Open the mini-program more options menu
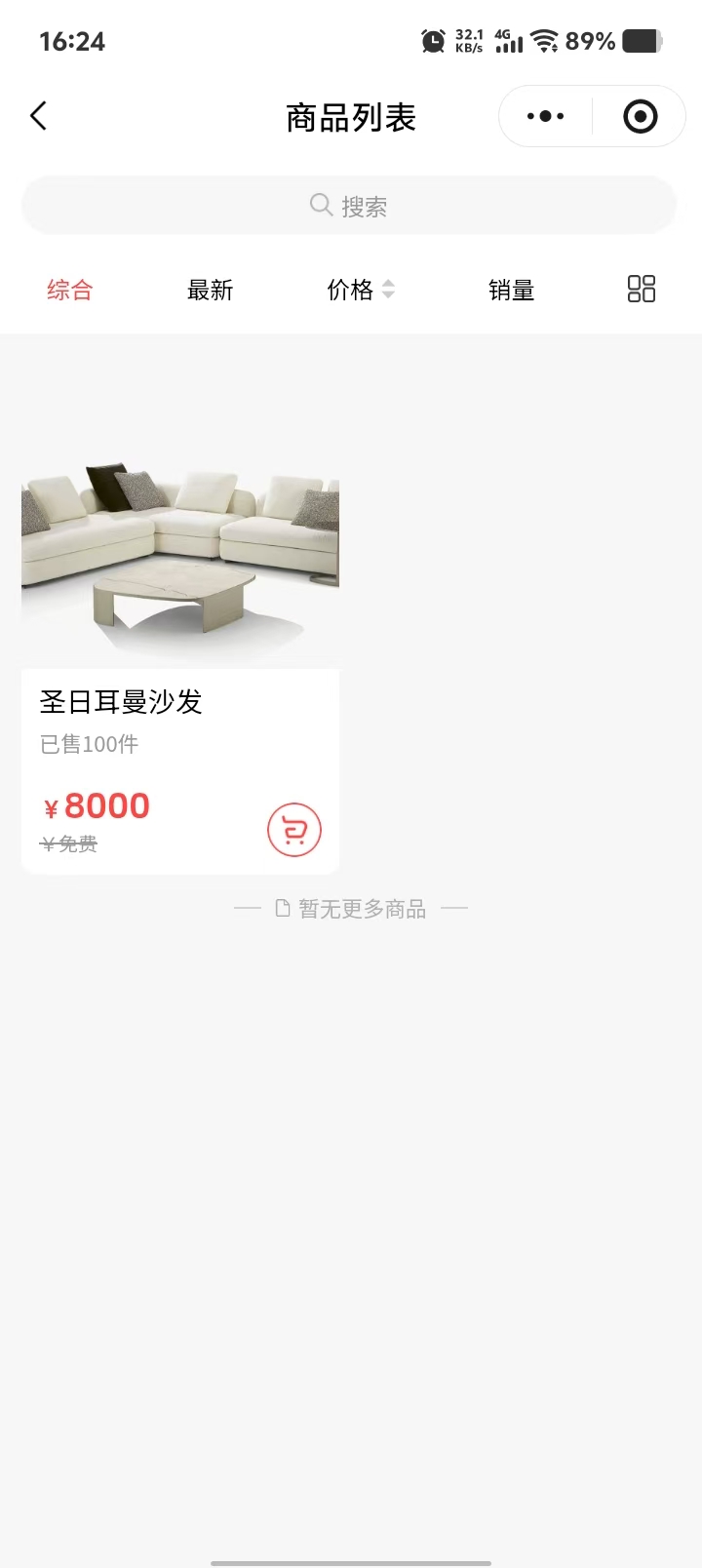The image size is (702, 1568). click(545, 117)
